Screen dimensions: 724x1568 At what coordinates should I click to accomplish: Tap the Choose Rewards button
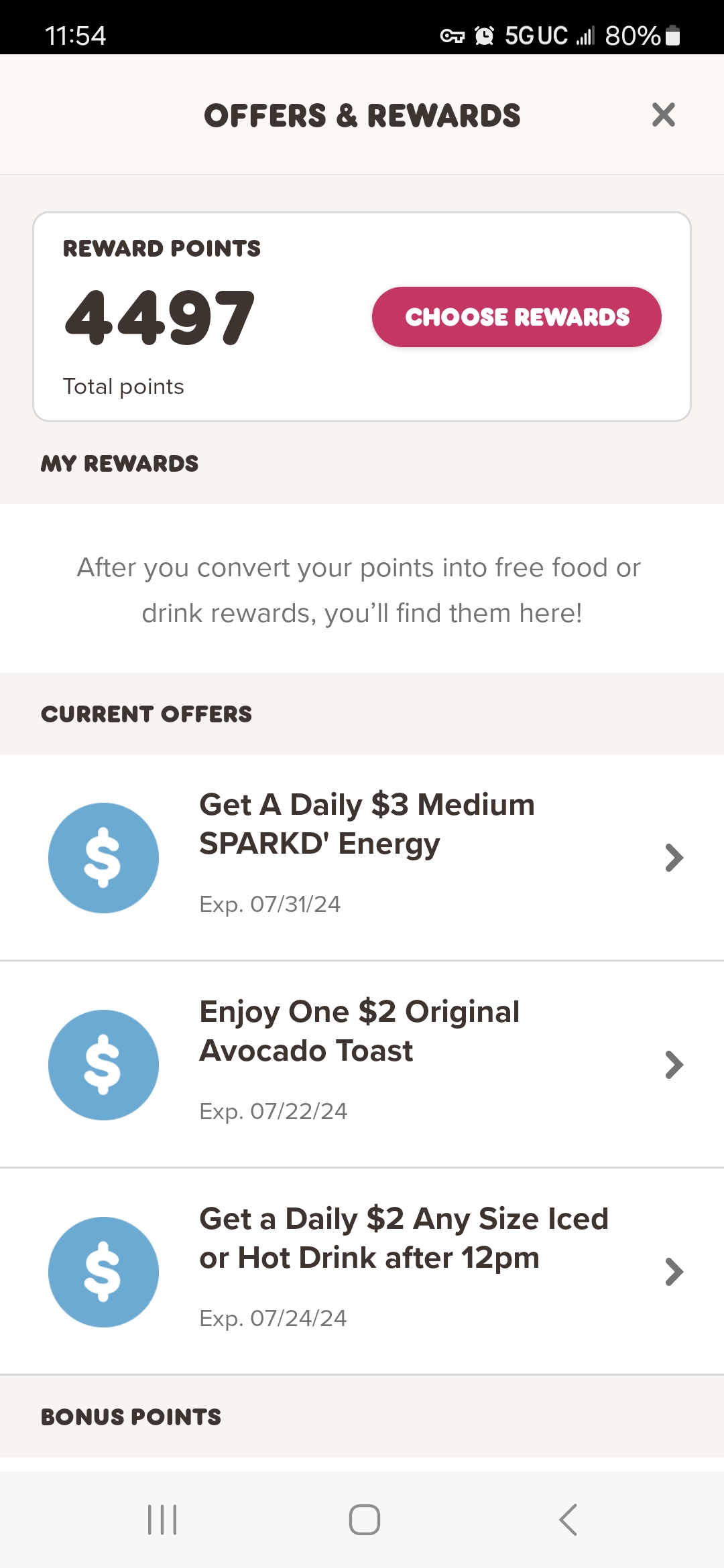coord(516,317)
